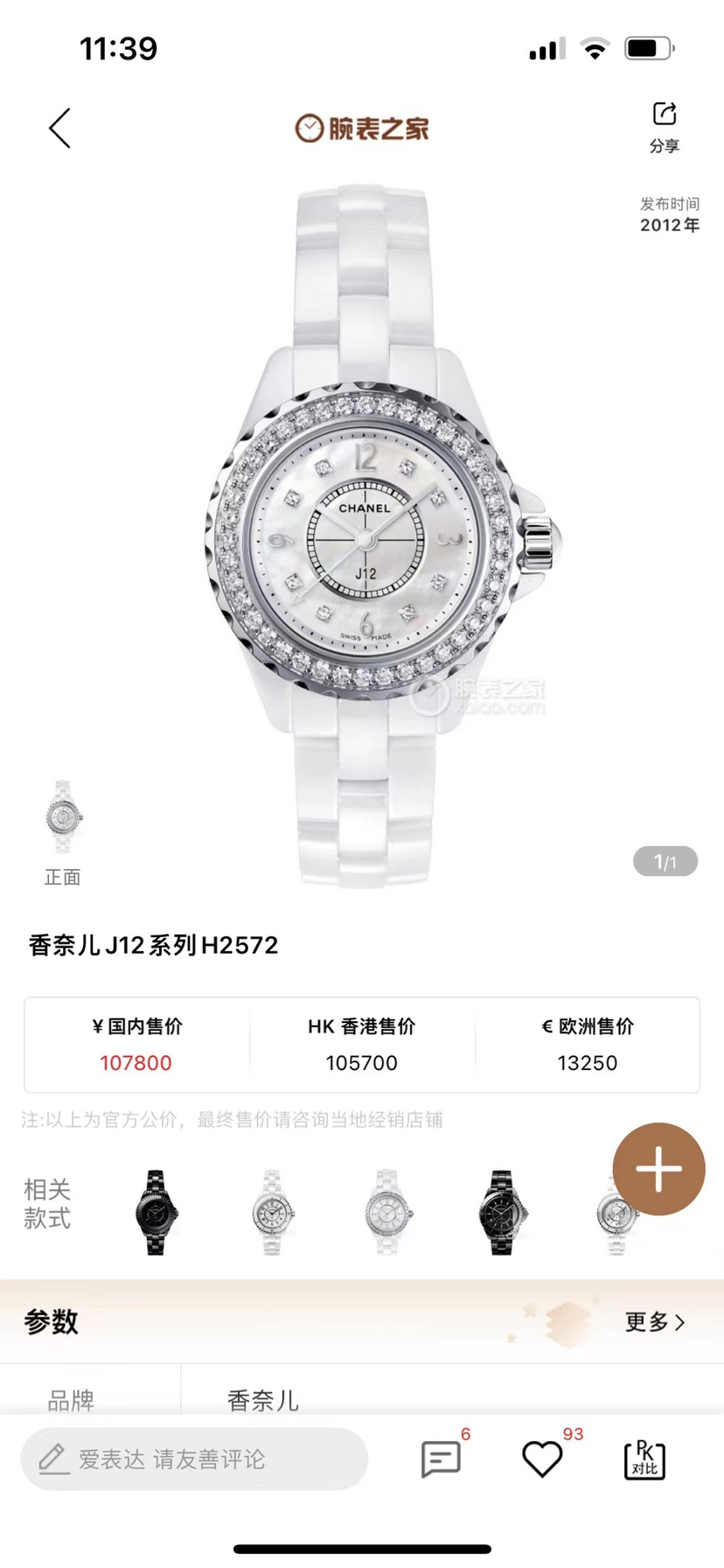The image size is (724, 1568).
Task: Share this watch page
Action: (x=665, y=127)
